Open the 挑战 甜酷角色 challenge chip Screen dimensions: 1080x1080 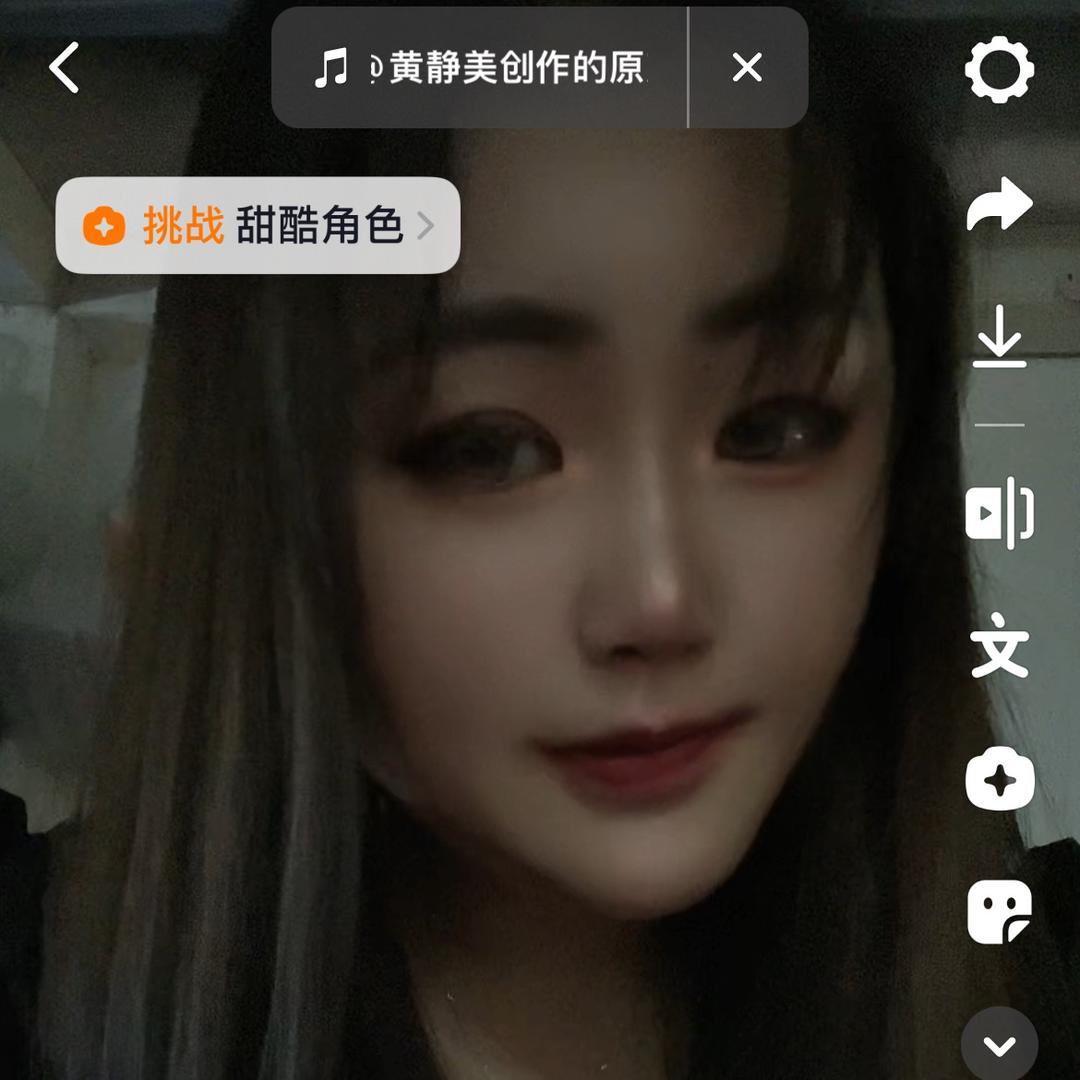click(x=258, y=226)
